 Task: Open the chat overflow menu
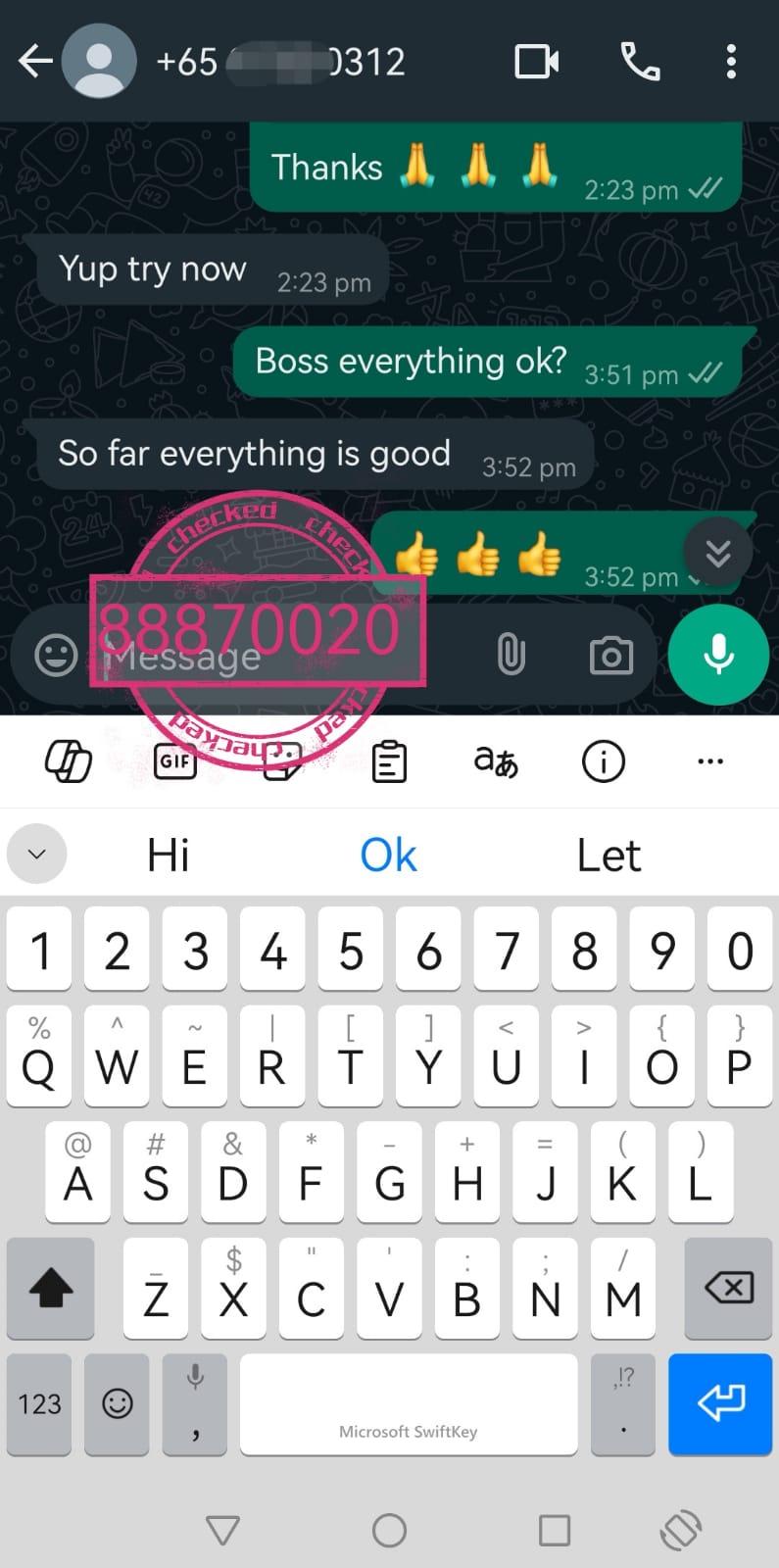[731, 62]
